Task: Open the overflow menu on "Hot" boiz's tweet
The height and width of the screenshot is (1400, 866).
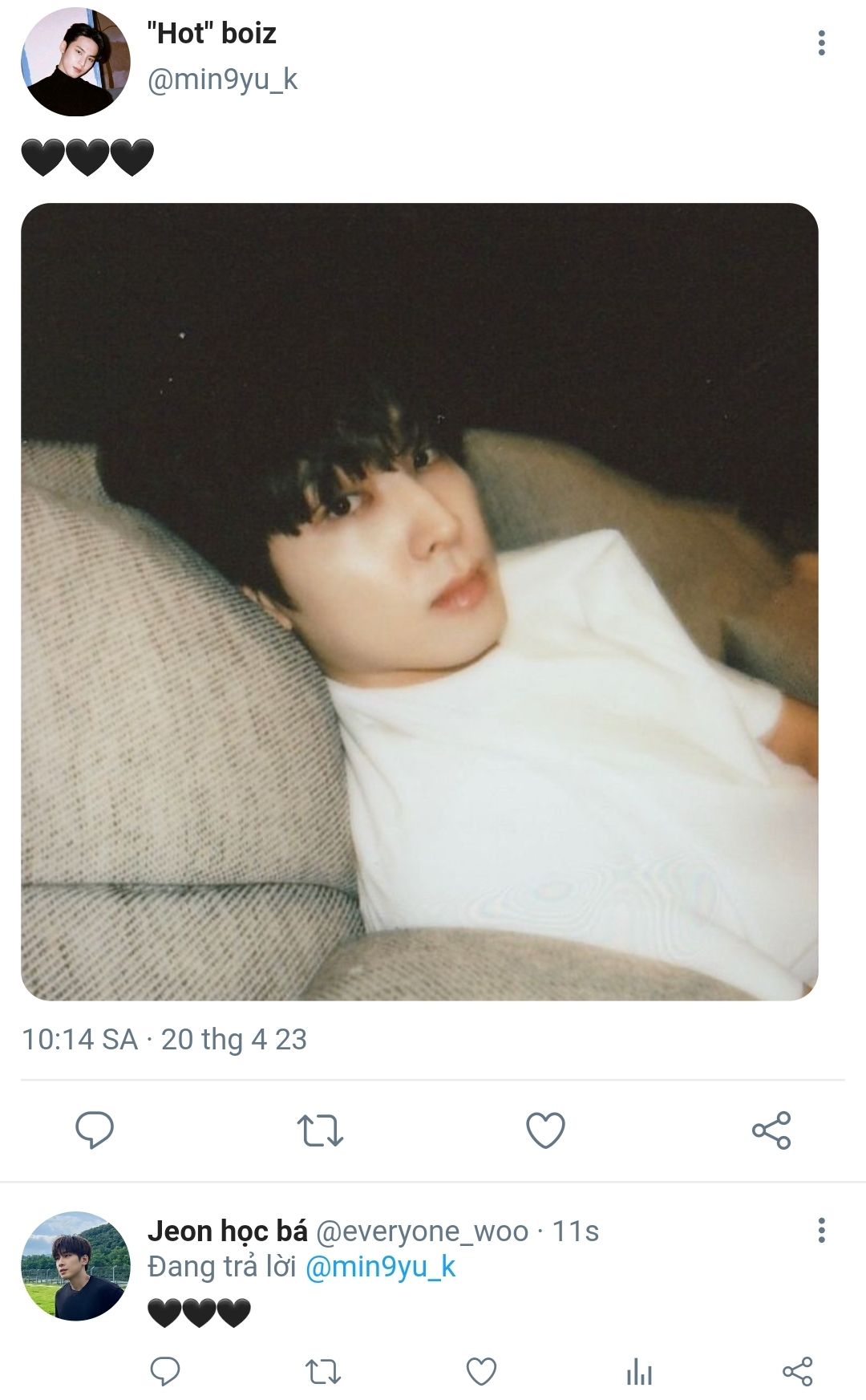Action: click(x=821, y=43)
